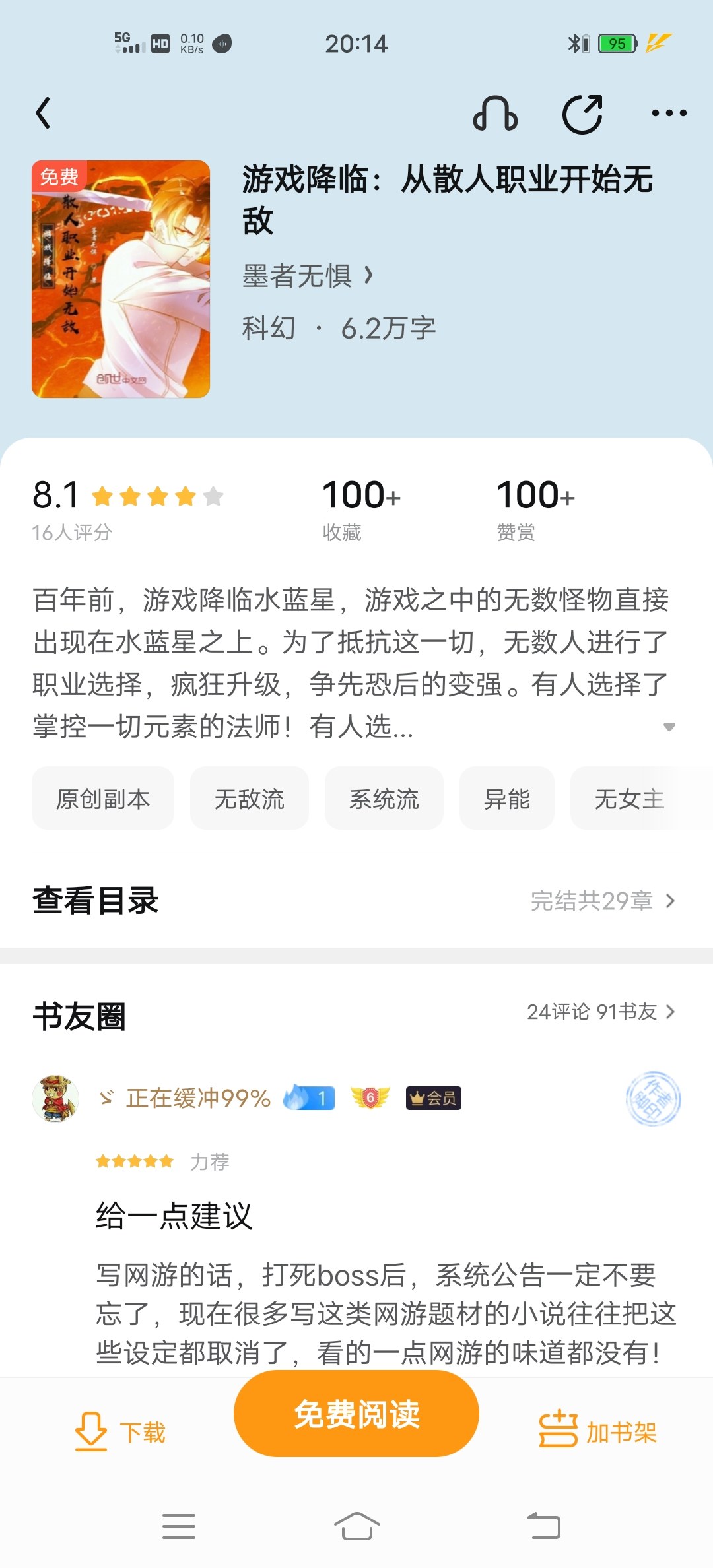Screen dimensions: 713x1568
Task: View profile of user 正在缓冲99%
Action: pos(198,1098)
